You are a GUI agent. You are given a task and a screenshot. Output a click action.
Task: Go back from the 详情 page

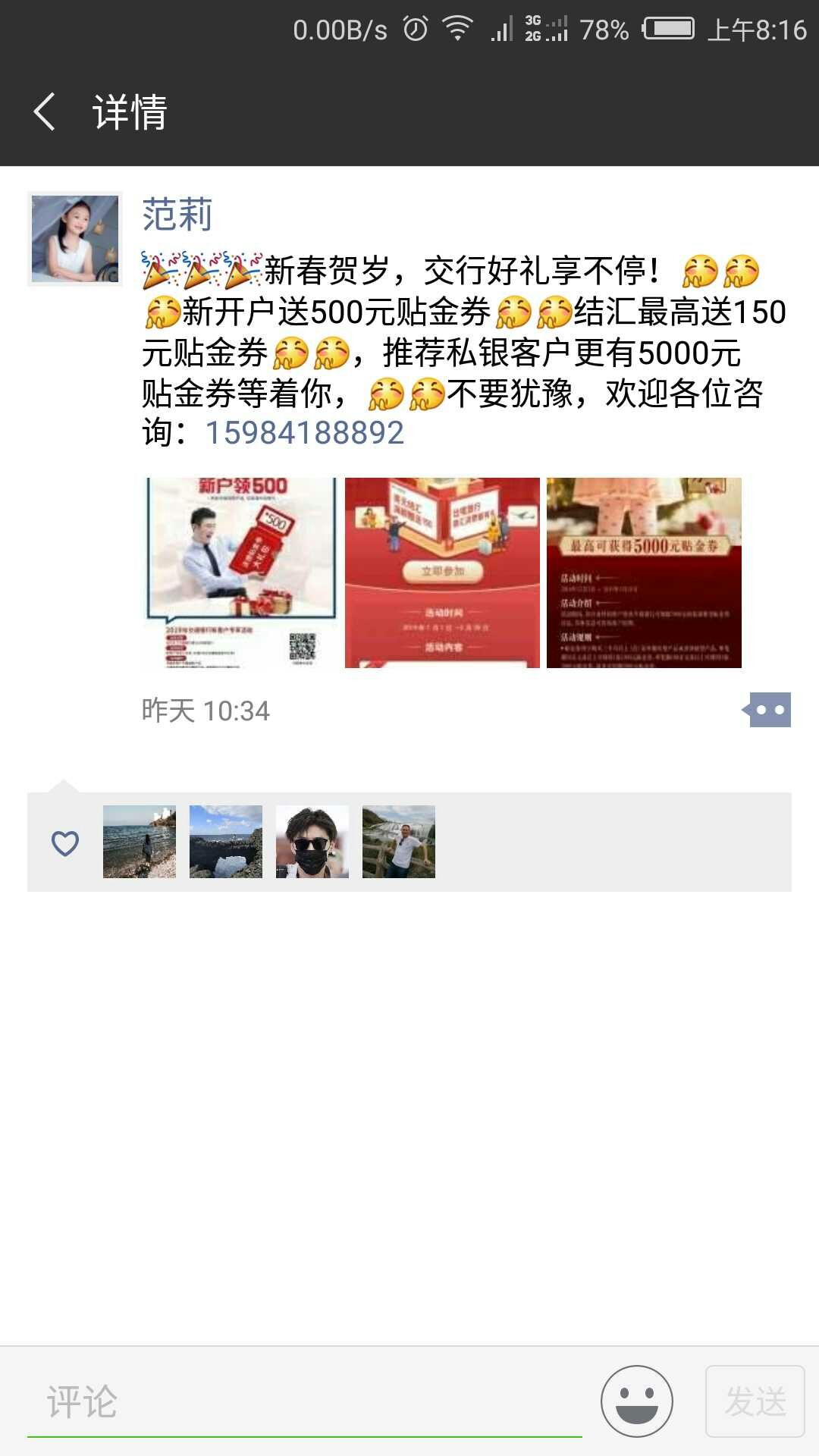pos(45,112)
